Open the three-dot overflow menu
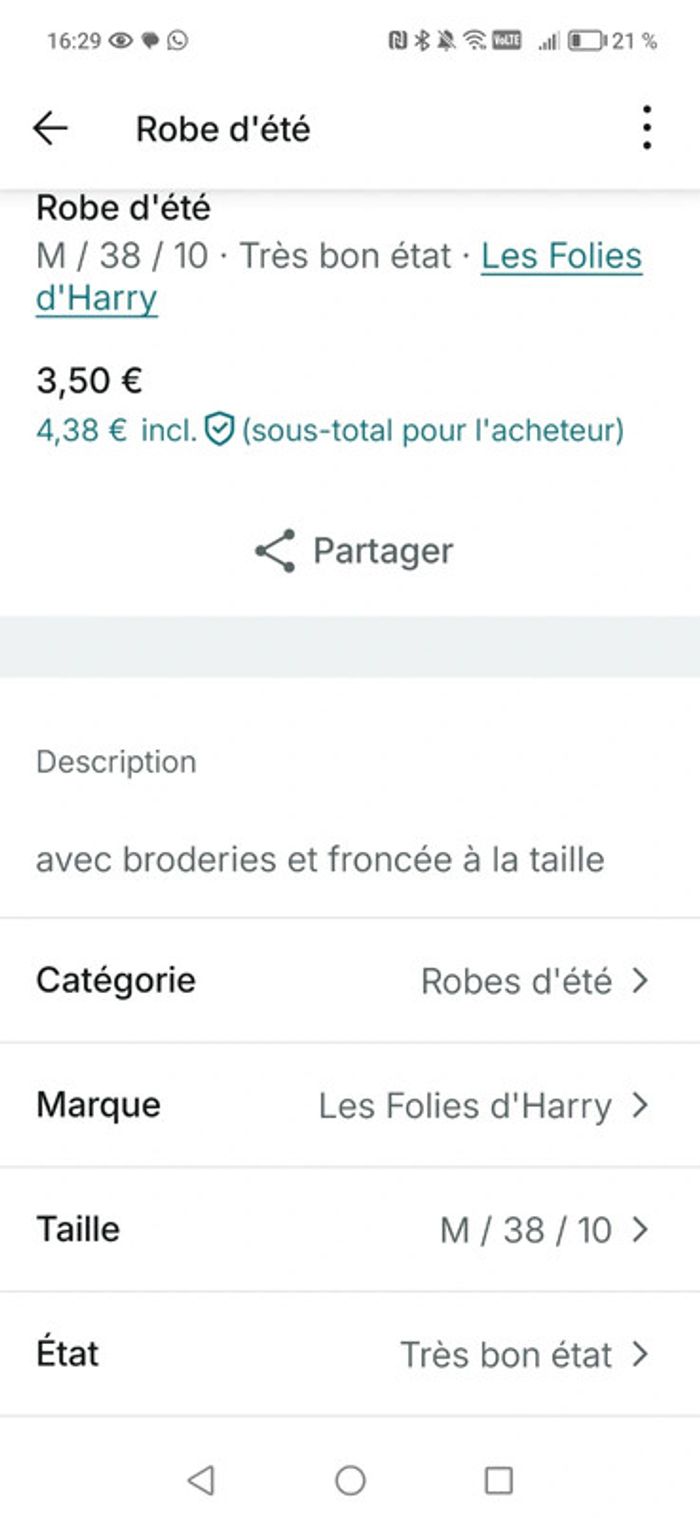The width and height of the screenshot is (700, 1518). tap(647, 128)
